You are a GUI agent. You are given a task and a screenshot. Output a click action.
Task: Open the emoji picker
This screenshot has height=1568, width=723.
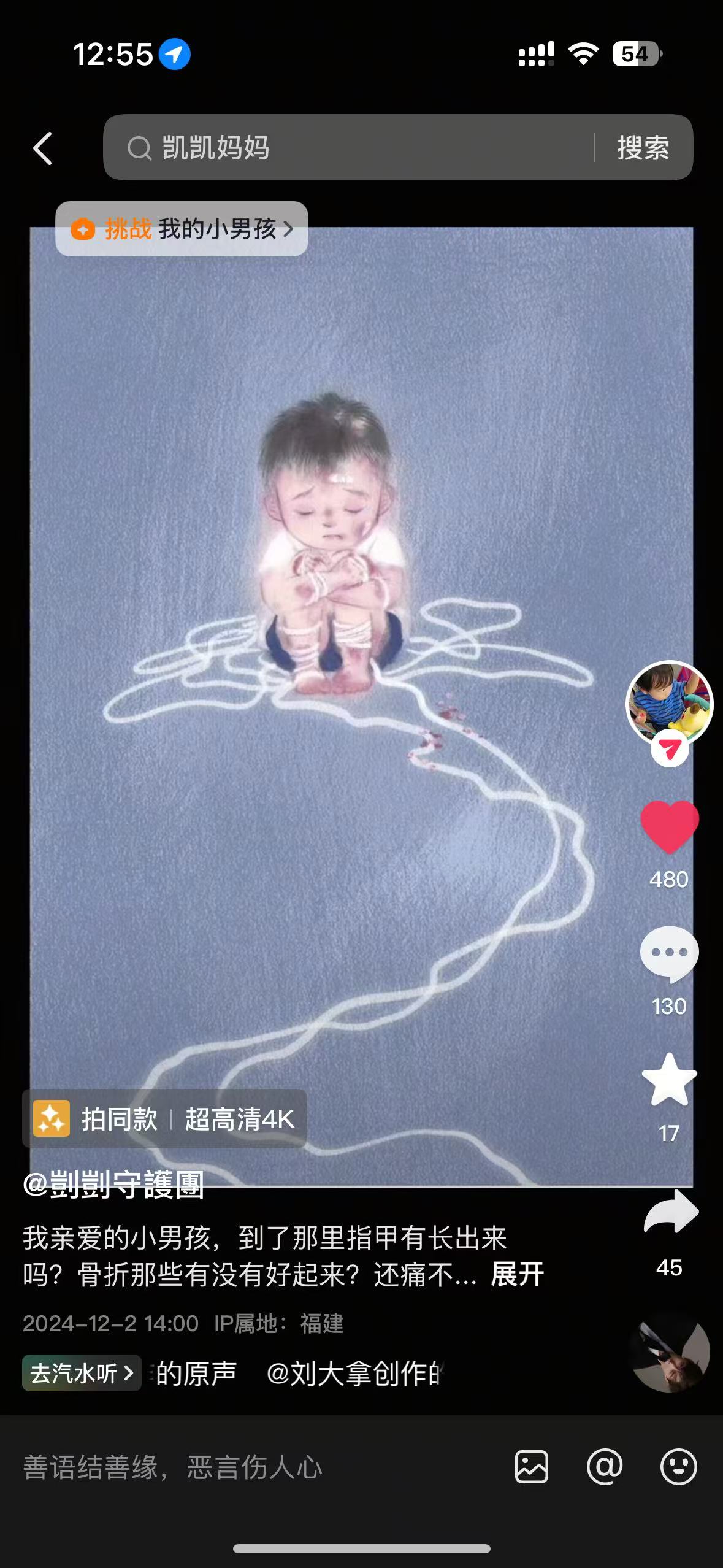678,1467
